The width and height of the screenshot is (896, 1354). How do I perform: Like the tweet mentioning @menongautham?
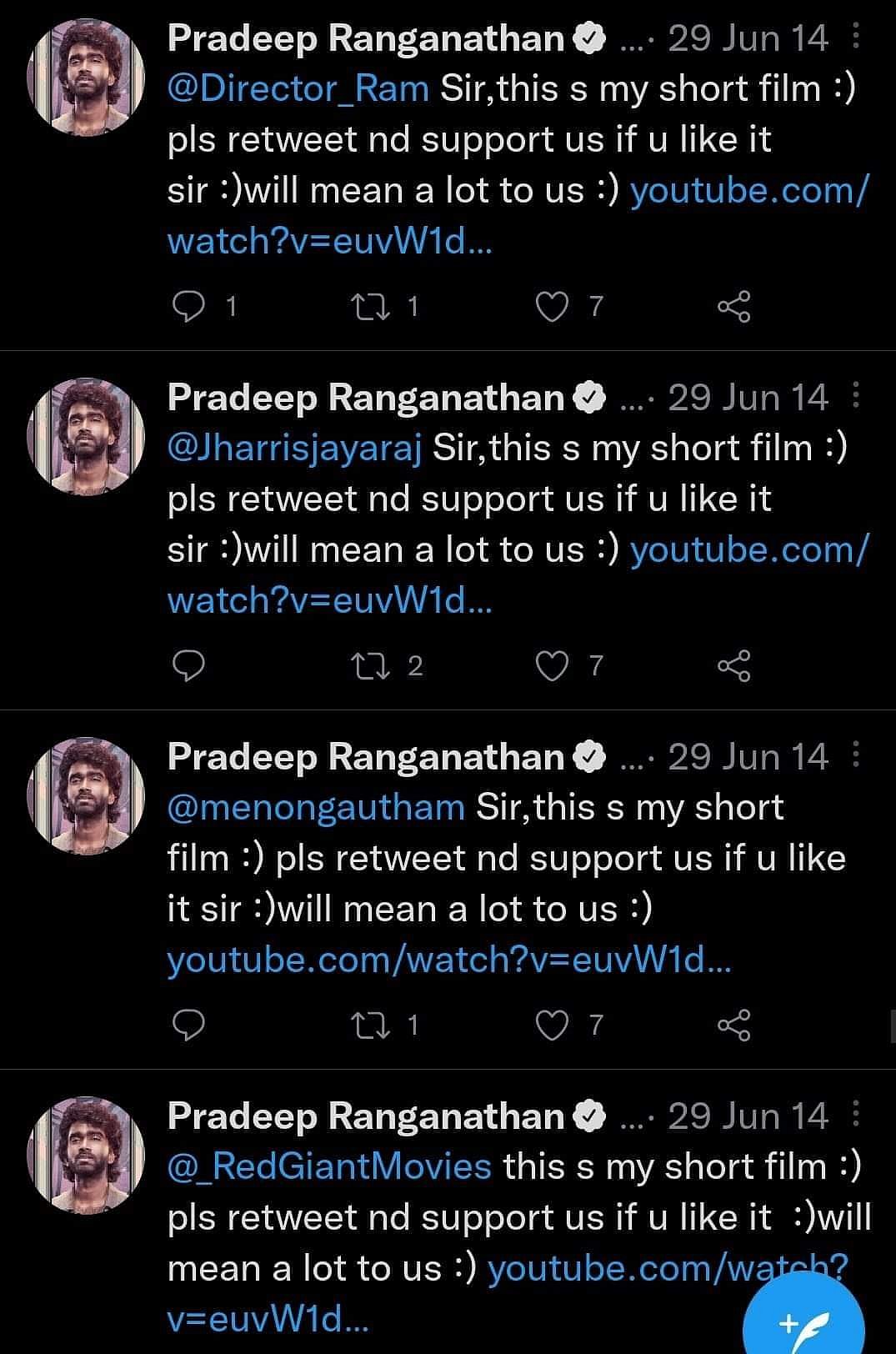(x=551, y=1026)
